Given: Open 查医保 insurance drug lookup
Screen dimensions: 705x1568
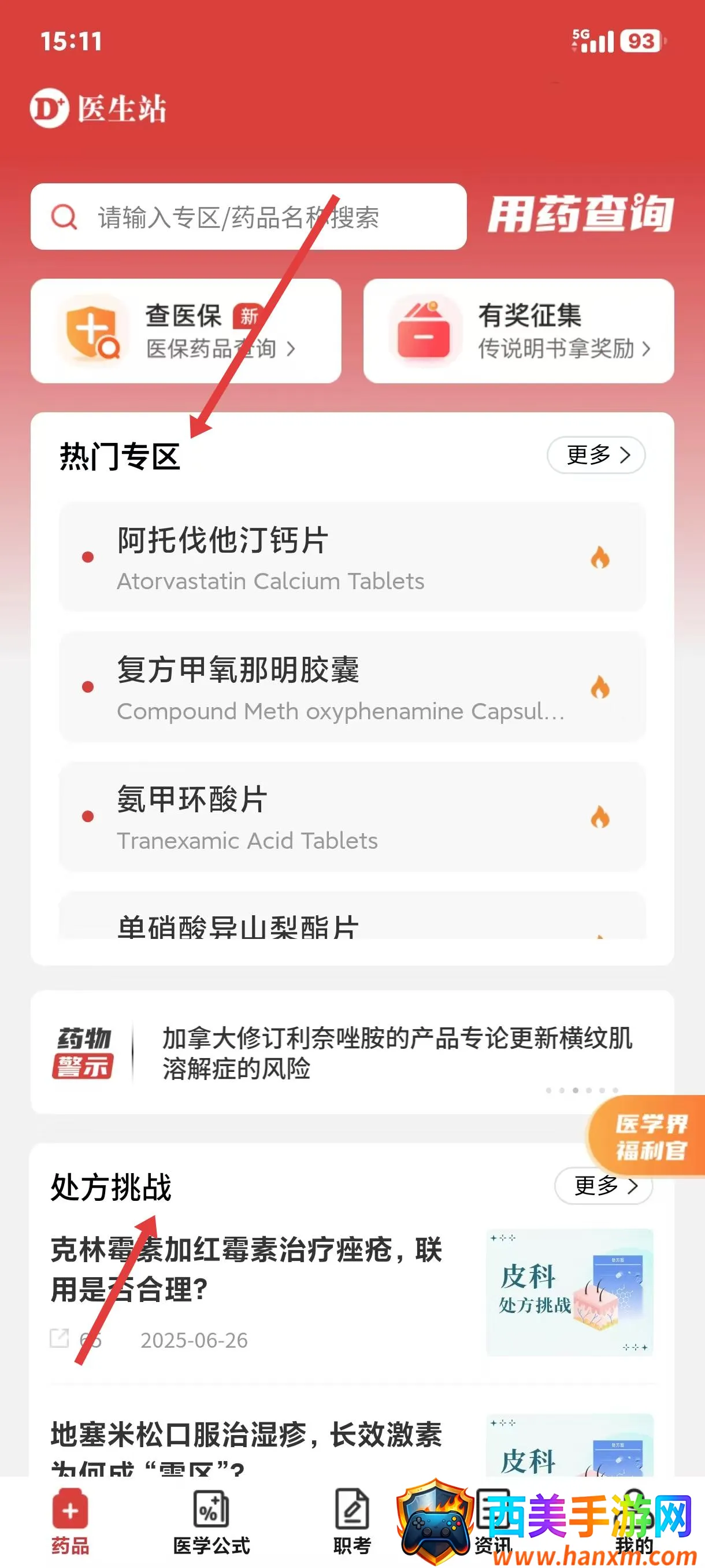Looking at the screenshot, I should pyautogui.click(x=185, y=331).
